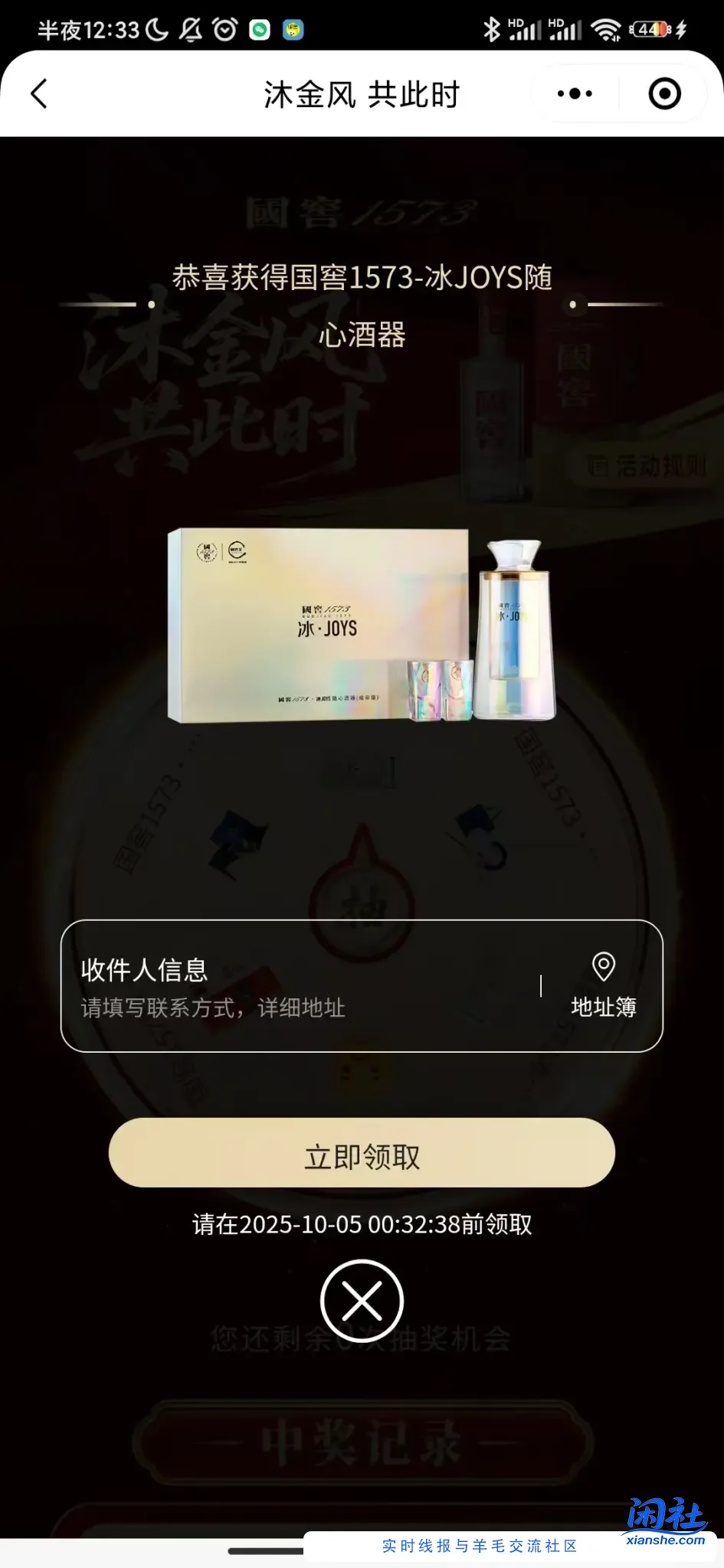Dismiss the prize popup with the X
This screenshot has width=724, height=1568.
[362, 1301]
